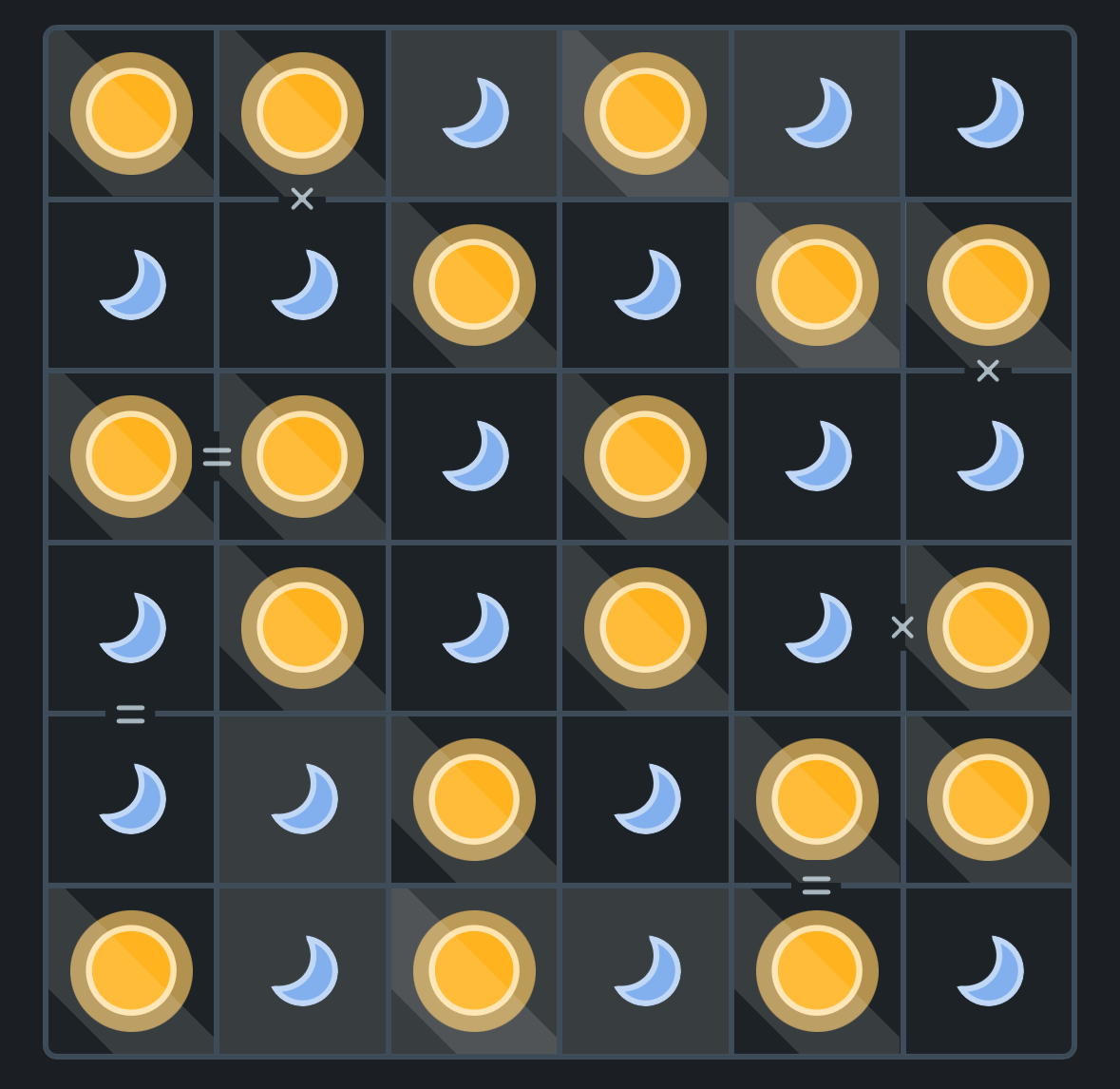Tap the sun cell in row 4, column 6

coord(988,627)
